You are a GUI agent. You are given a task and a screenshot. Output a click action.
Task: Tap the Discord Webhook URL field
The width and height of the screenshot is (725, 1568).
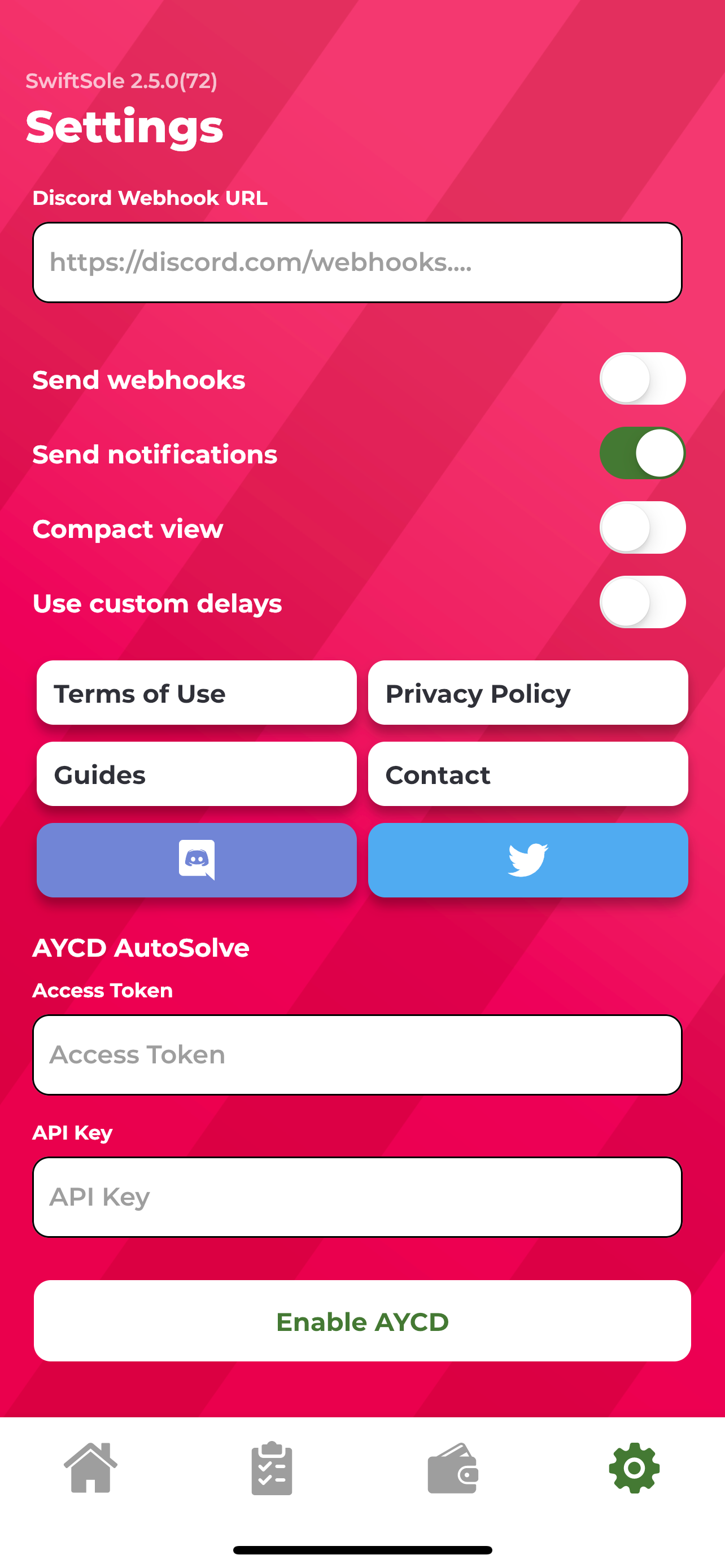point(357,262)
